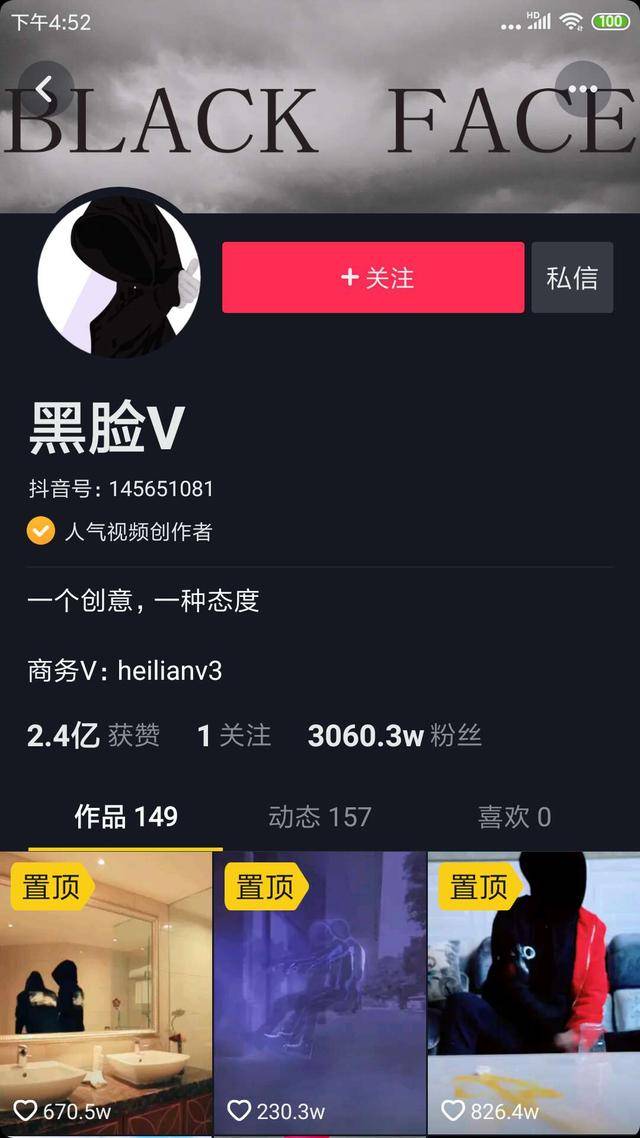The width and height of the screenshot is (640, 1138).
Task: Play the pinned video with 230.3w likes
Action: [x=320, y=994]
